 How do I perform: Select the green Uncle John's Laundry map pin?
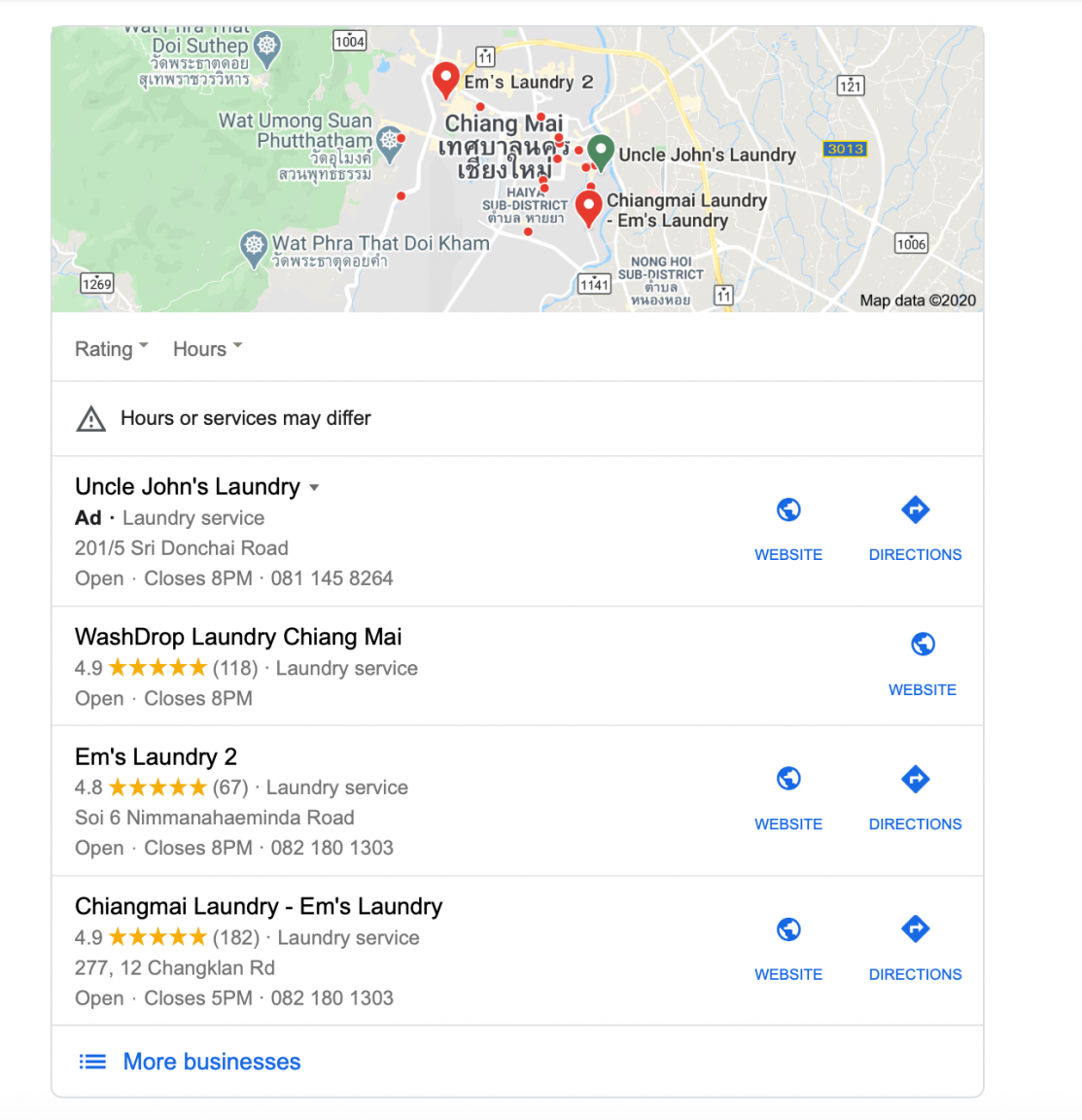click(x=601, y=151)
